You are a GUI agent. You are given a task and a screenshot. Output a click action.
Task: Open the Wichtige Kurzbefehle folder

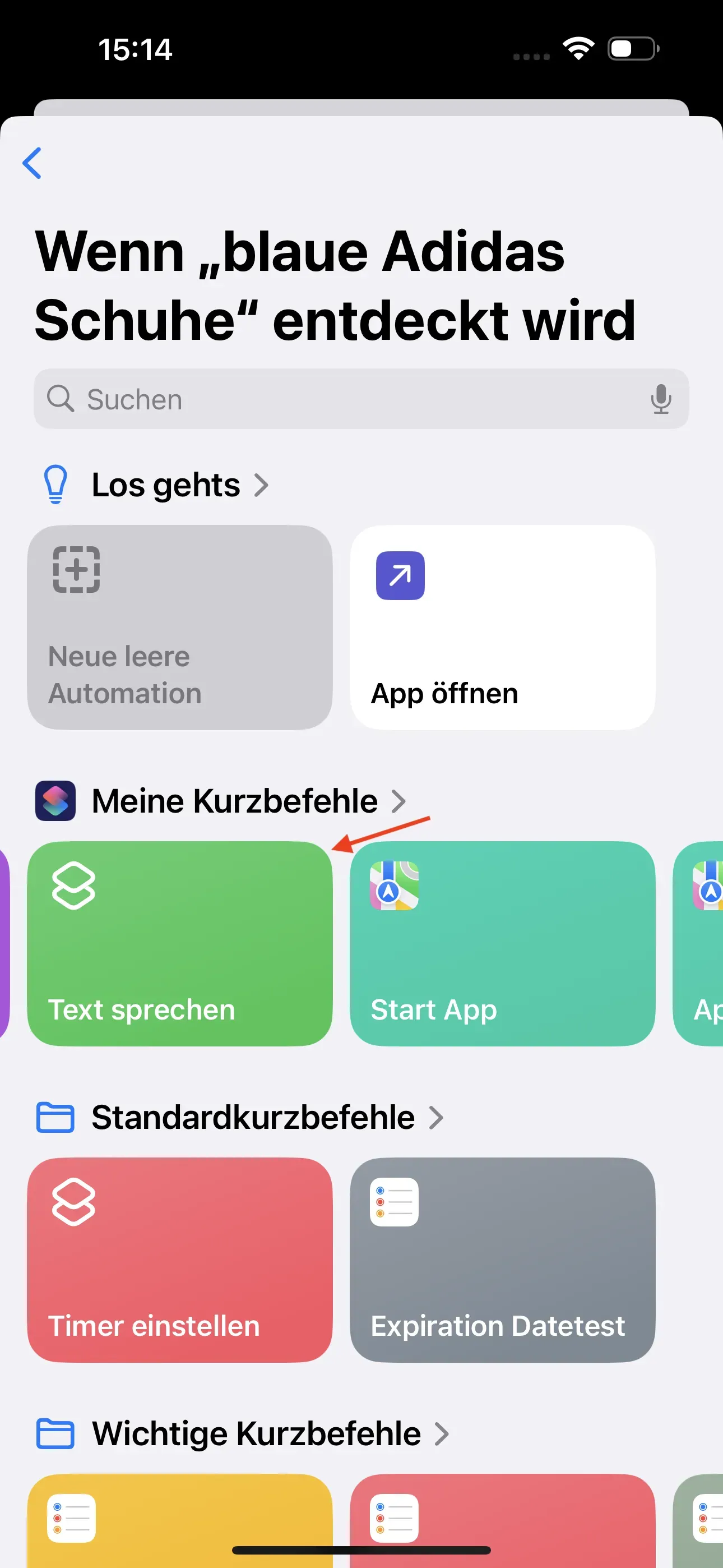coord(270,1433)
